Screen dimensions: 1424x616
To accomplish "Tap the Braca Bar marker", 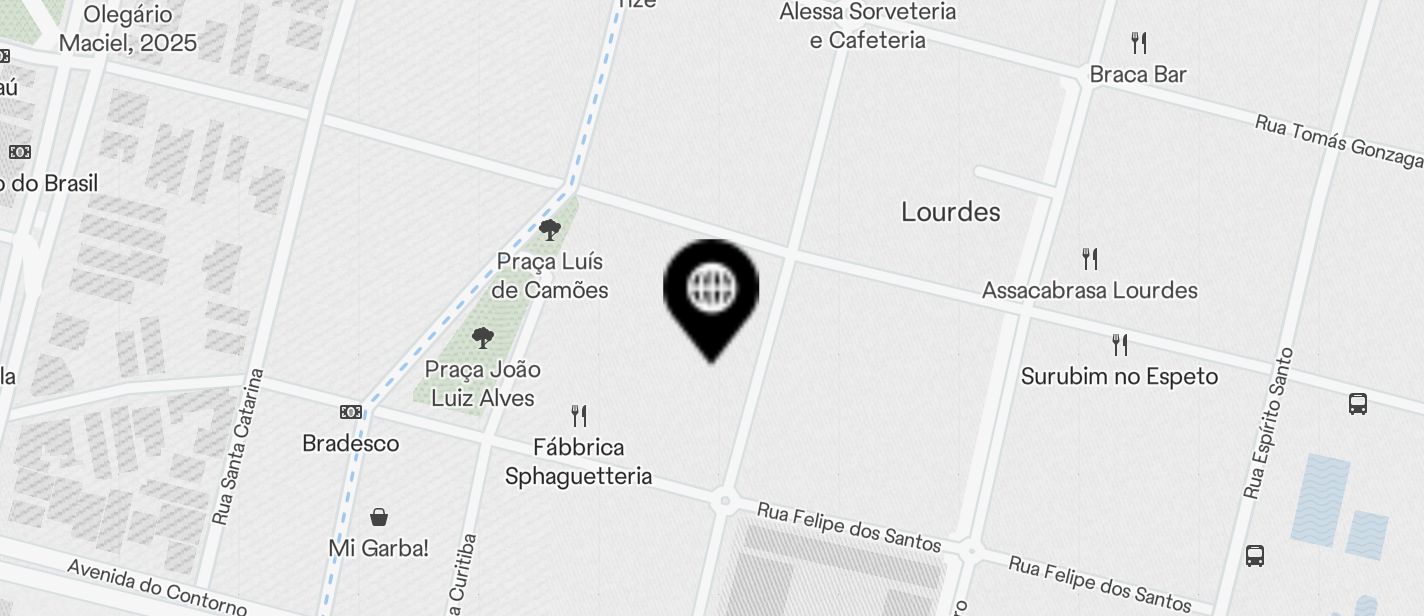I will [x=1138, y=43].
